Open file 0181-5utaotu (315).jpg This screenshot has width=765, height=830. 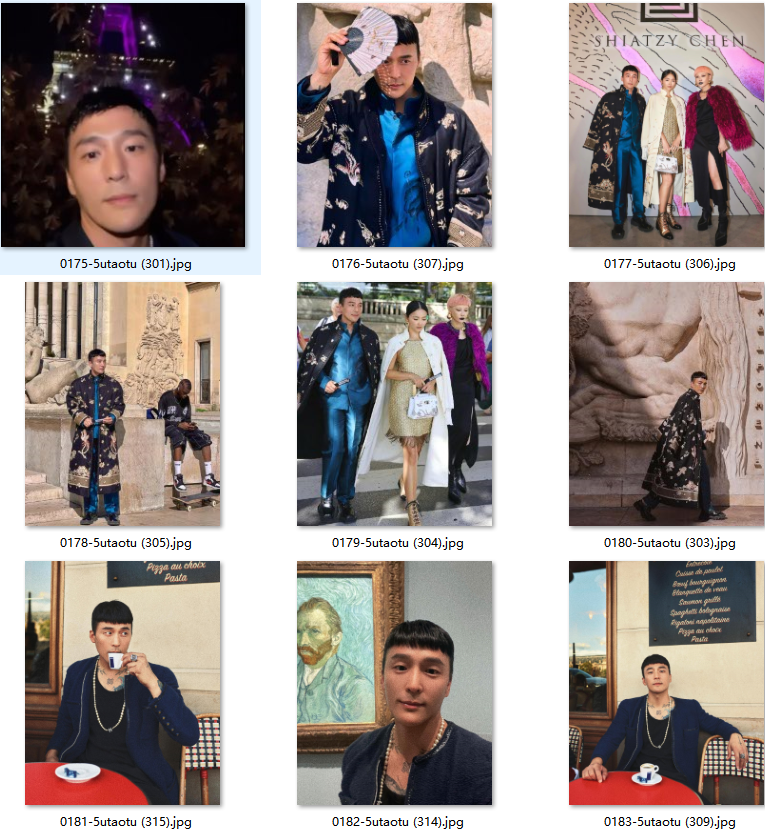coord(123,683)
